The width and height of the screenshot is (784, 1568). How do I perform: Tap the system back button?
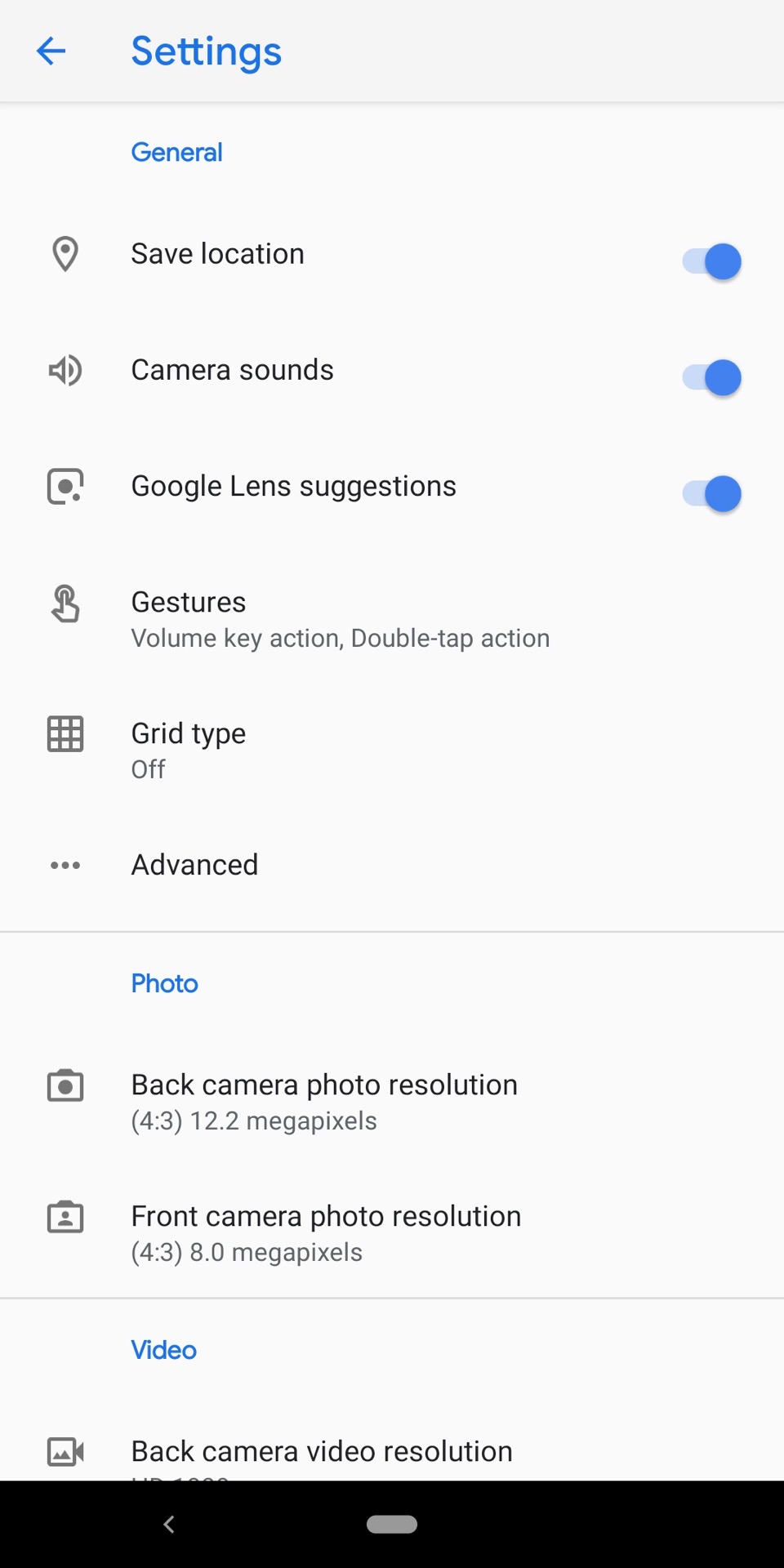pyautogui.click(x=169, y=1524)
